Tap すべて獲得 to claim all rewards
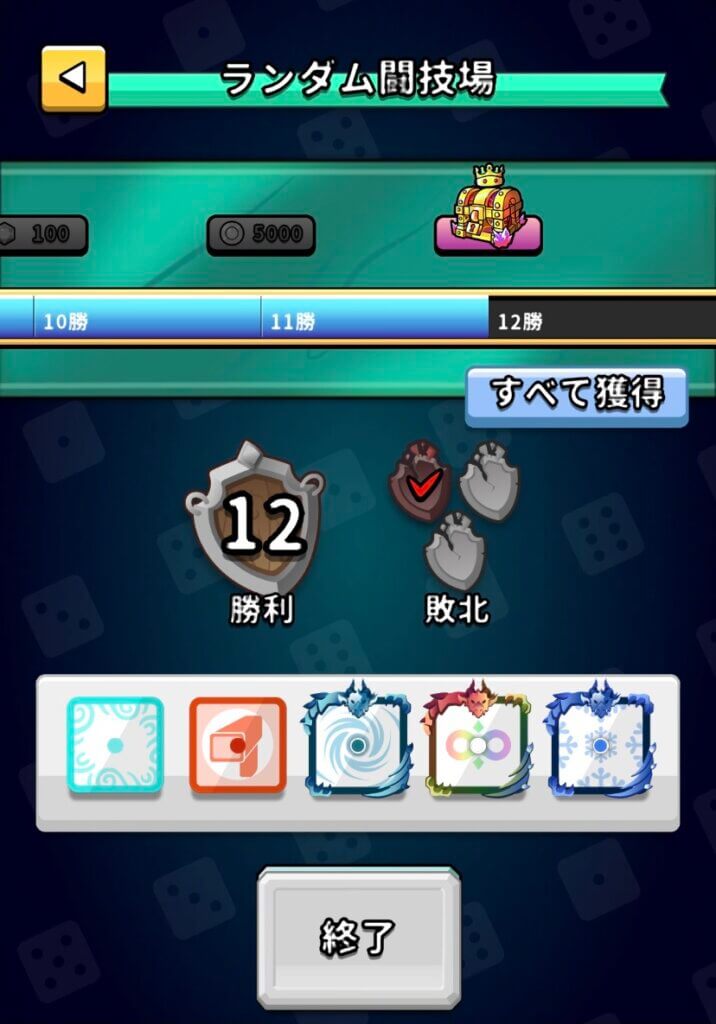 point(577,395)
